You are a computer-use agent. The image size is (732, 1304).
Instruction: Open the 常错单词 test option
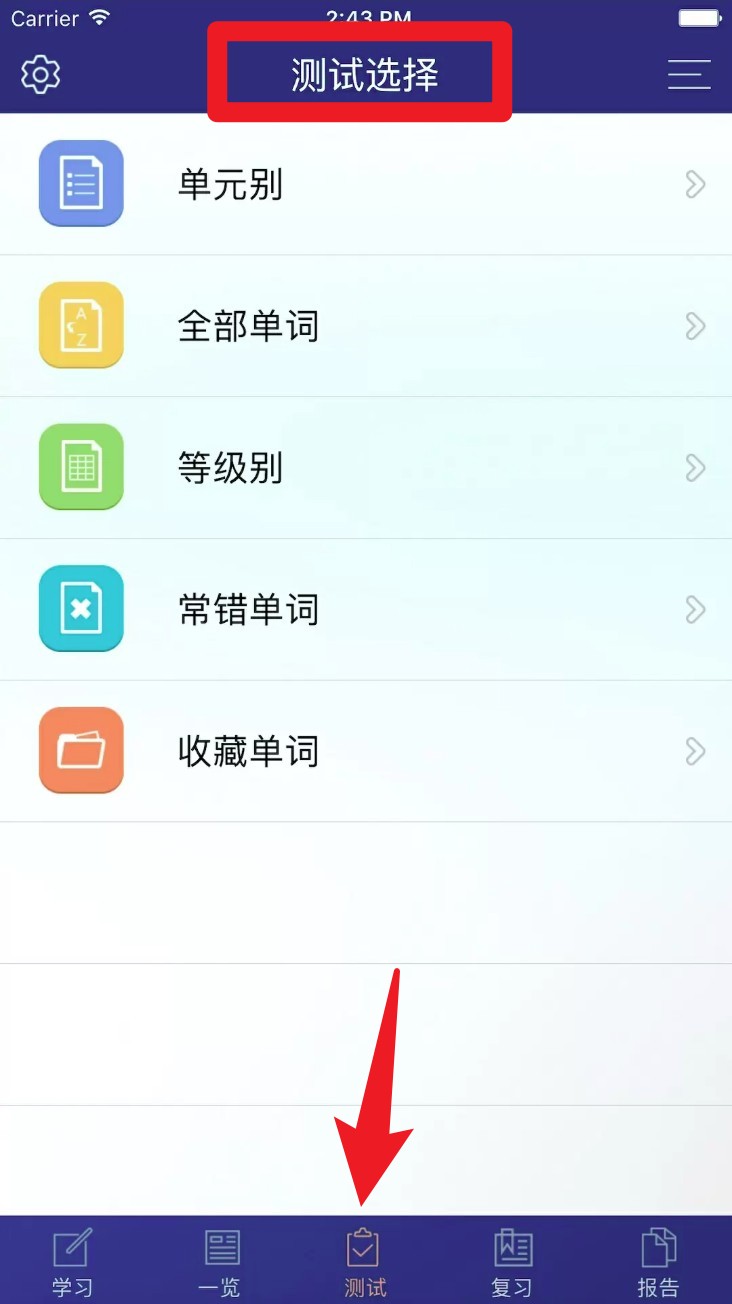click(x=366, y=610)
